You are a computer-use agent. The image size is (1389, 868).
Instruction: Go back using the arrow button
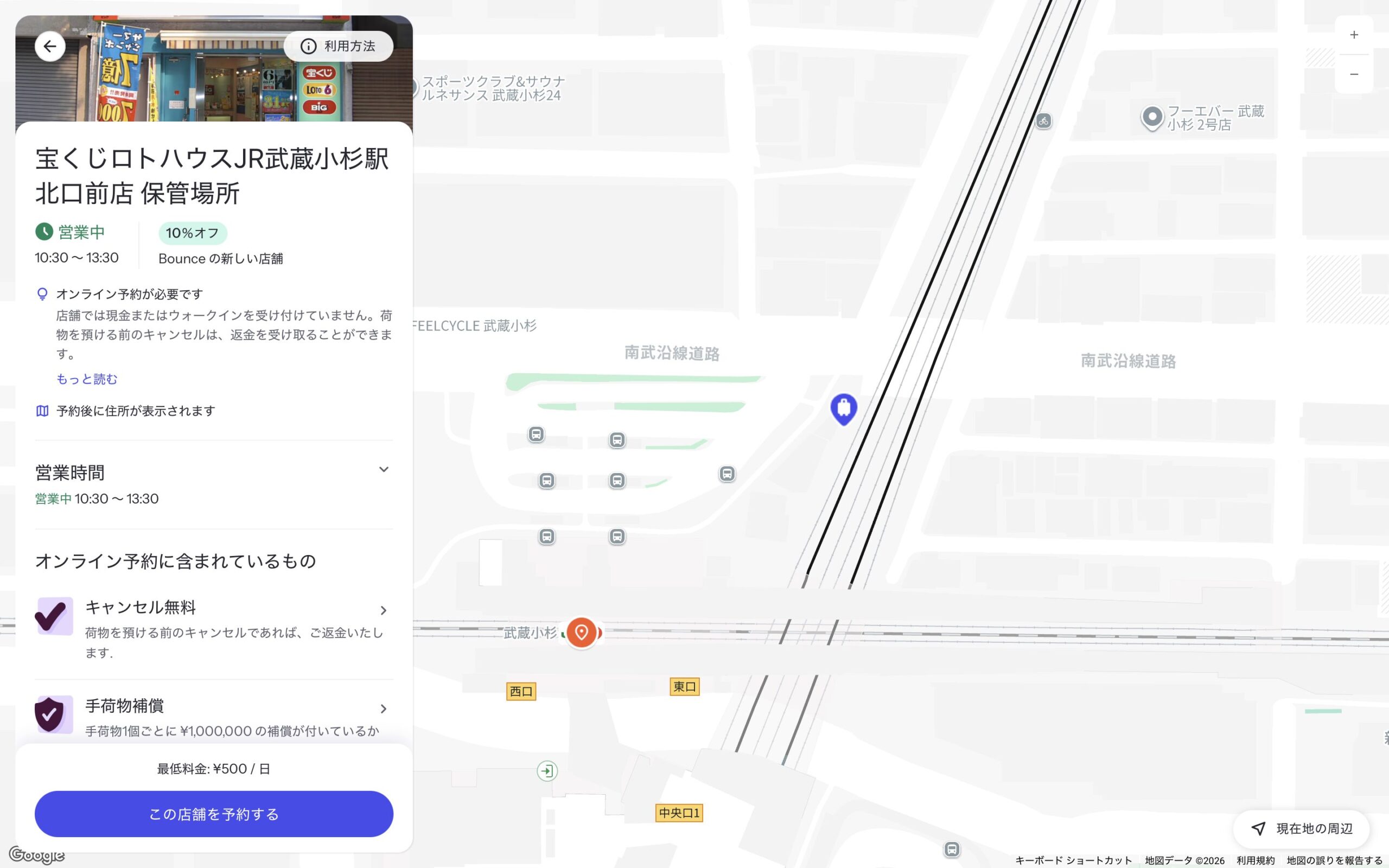50,46
